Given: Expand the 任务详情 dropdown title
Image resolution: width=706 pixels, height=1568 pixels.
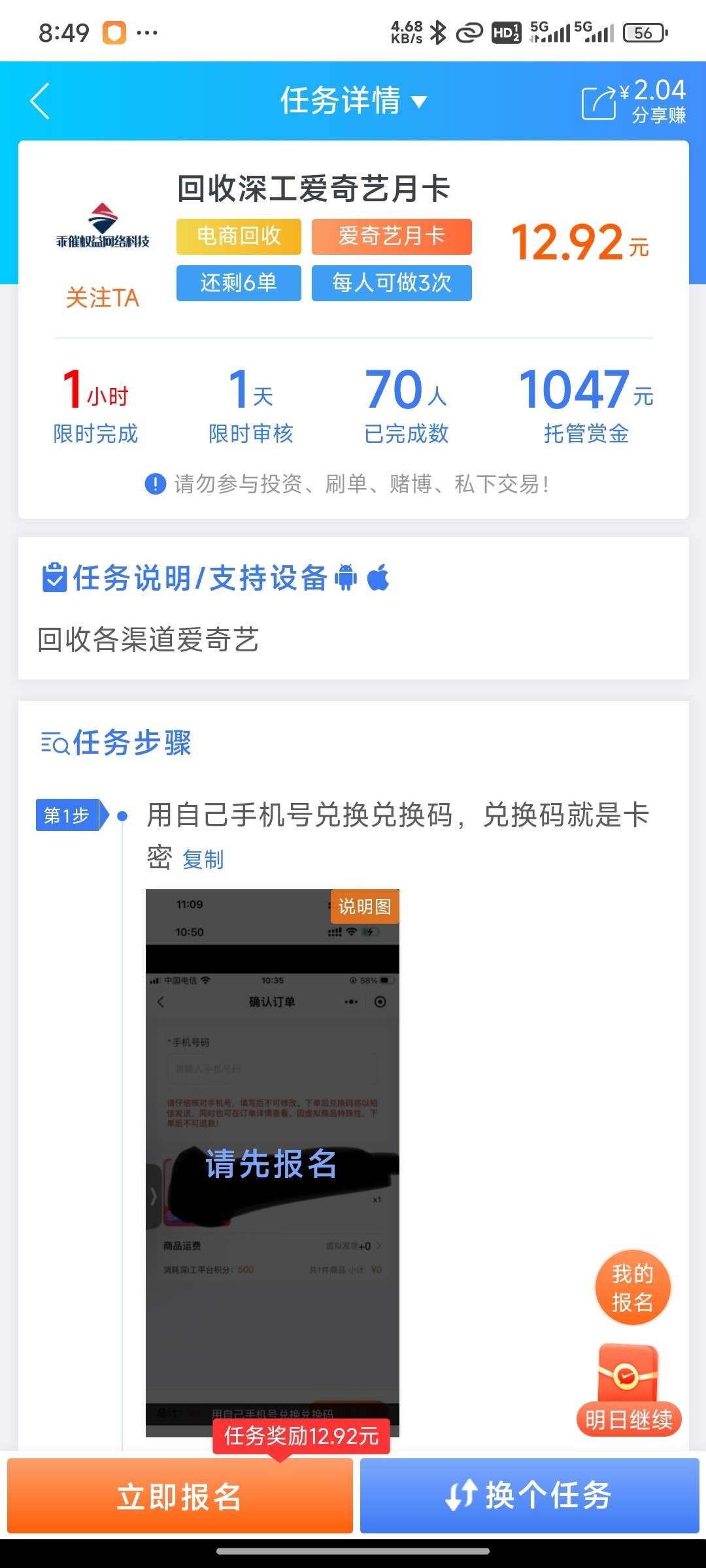Looking at the screenshot, I should pos(353,101).
